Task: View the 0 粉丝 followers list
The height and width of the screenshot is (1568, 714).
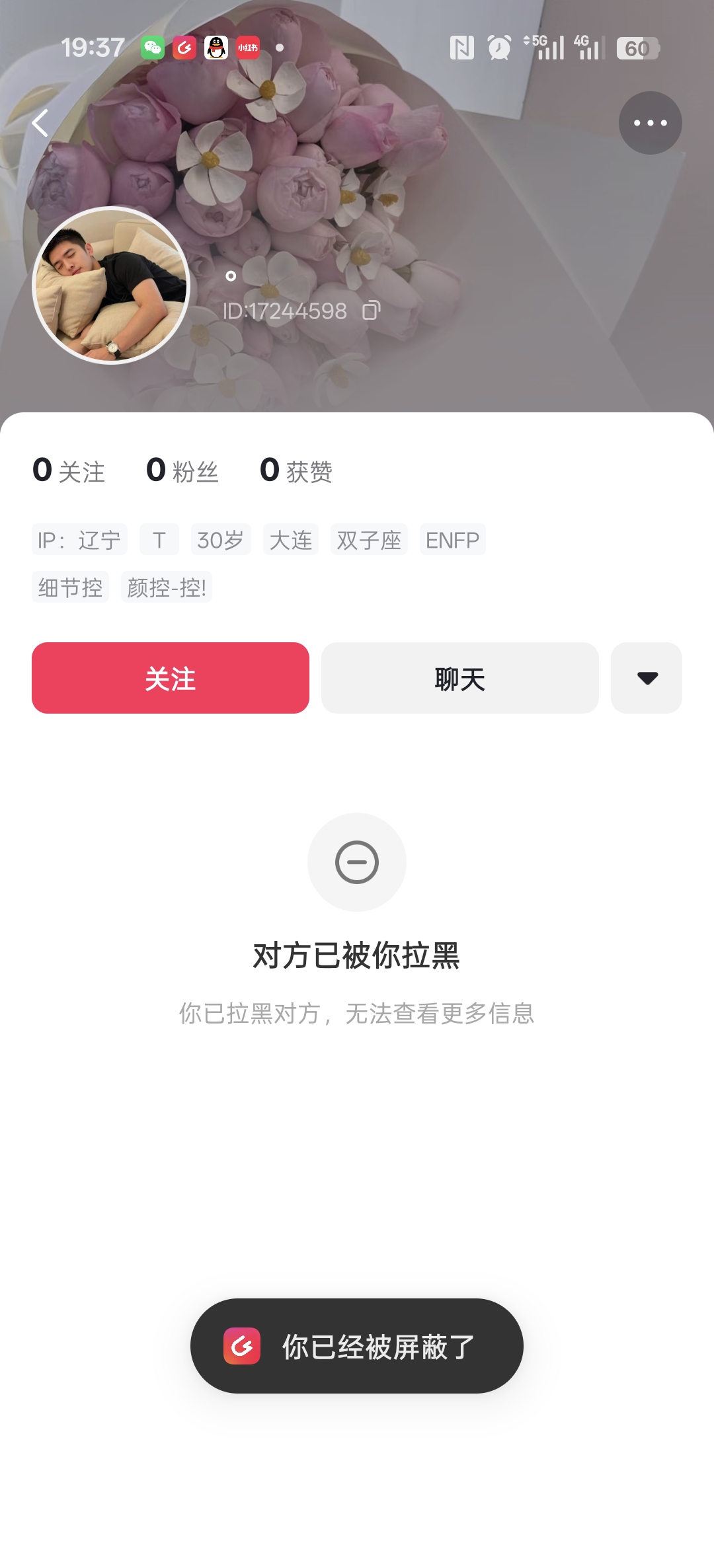Action: (182, 470)
